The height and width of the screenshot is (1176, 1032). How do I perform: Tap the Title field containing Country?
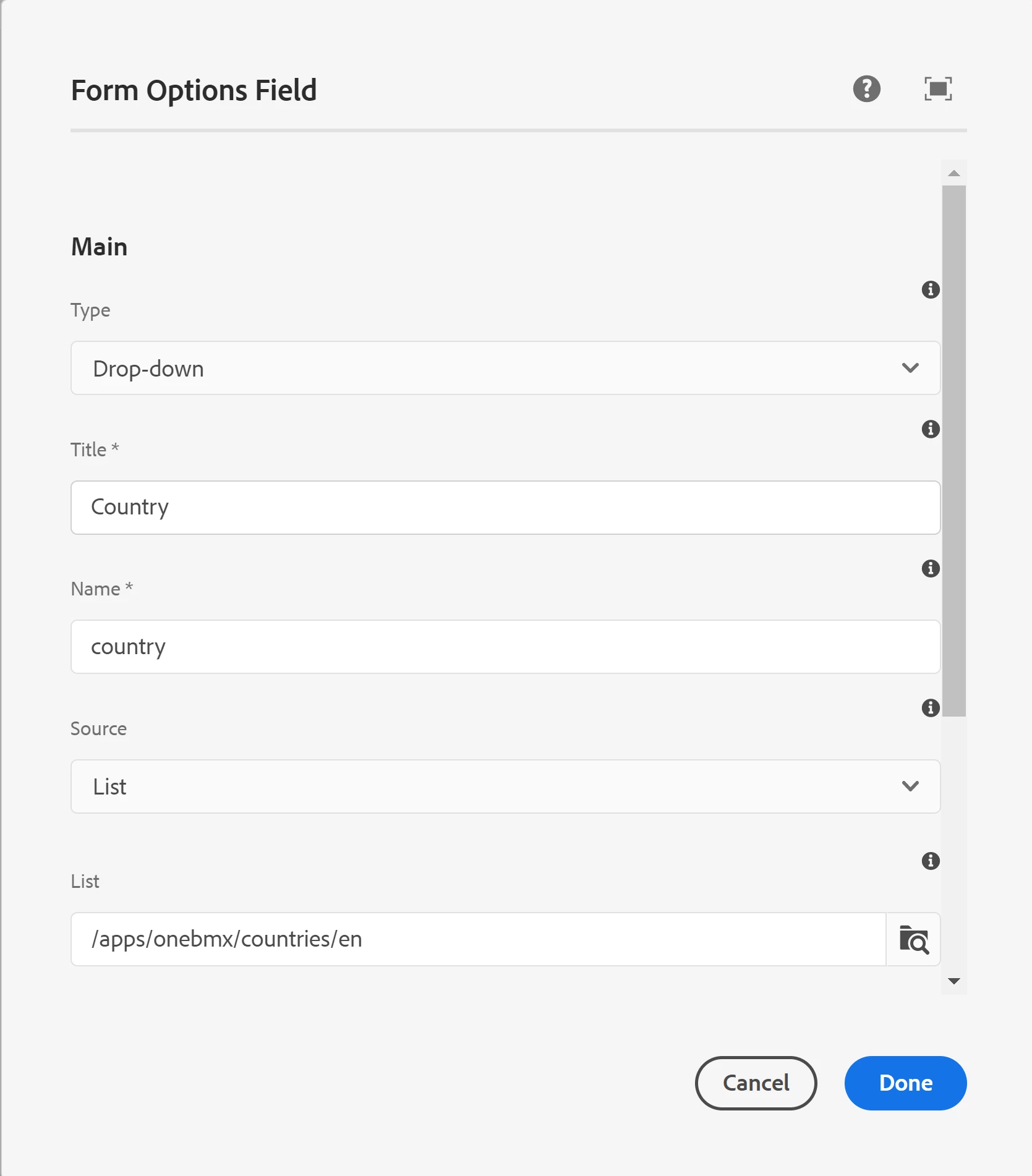click(505, 508)
